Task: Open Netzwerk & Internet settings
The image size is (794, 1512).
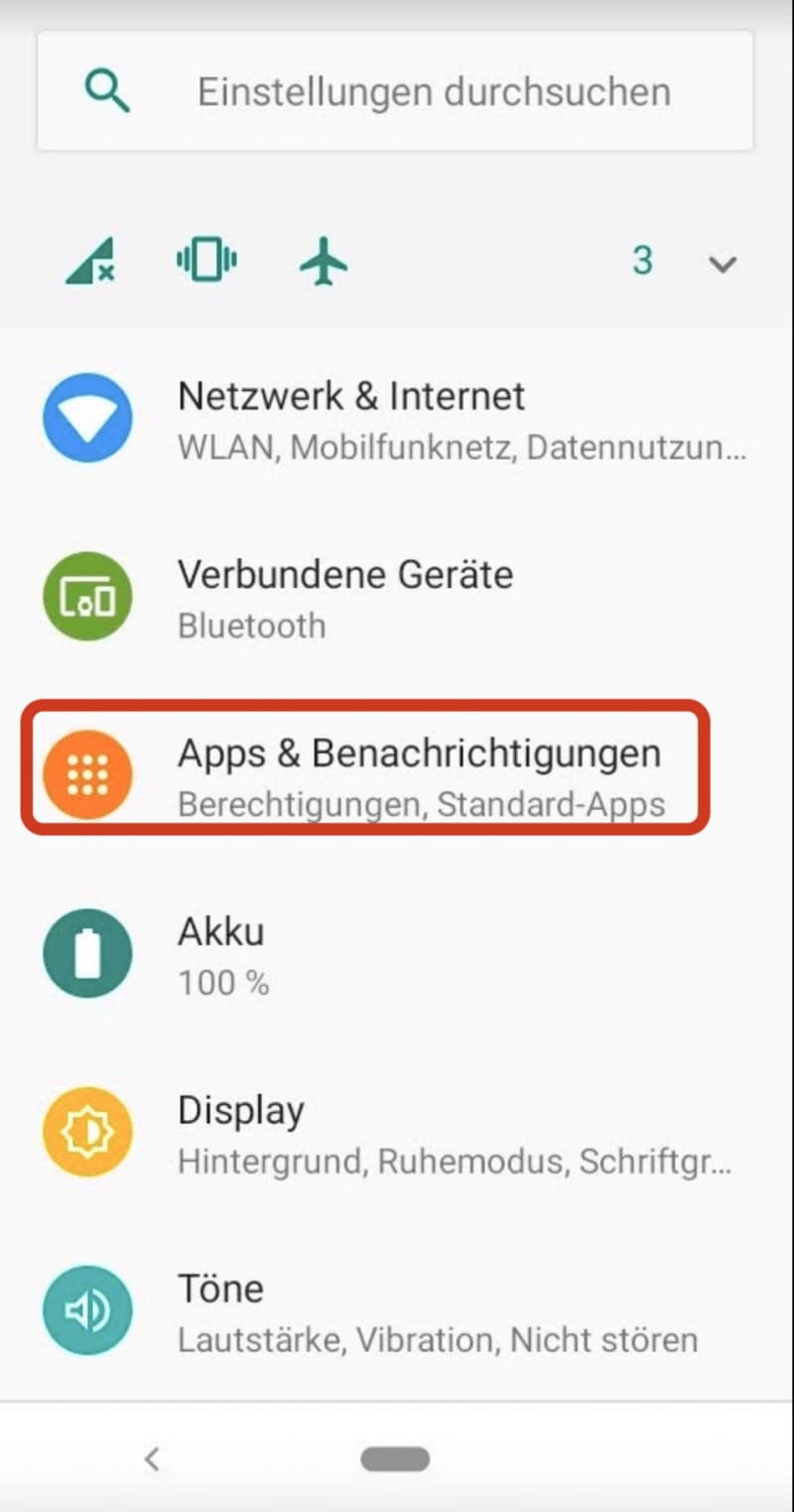Action: 397,420
